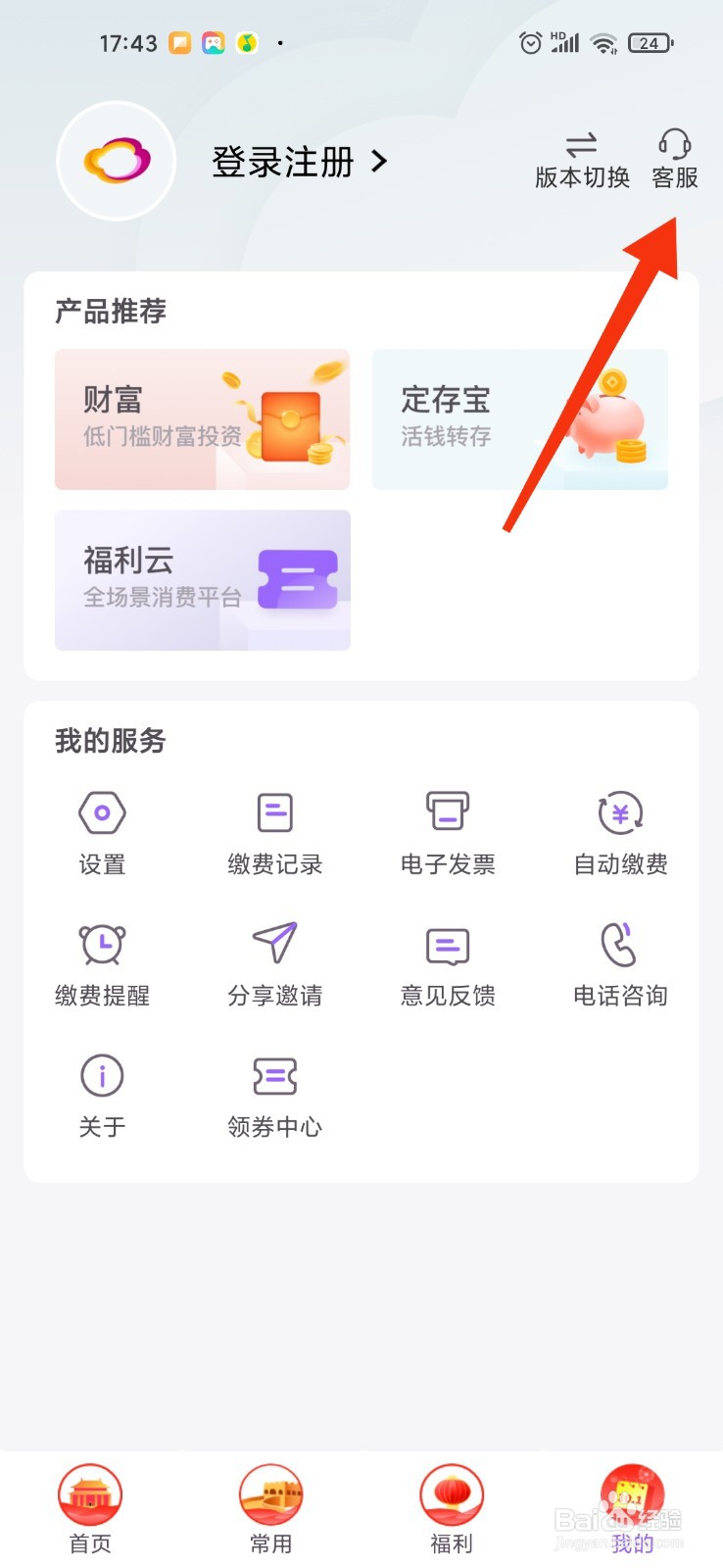Open the 定存宝 deposit card
This screenshot has width=723, height=1568.
pyautogui.click(x=519, y=418)
